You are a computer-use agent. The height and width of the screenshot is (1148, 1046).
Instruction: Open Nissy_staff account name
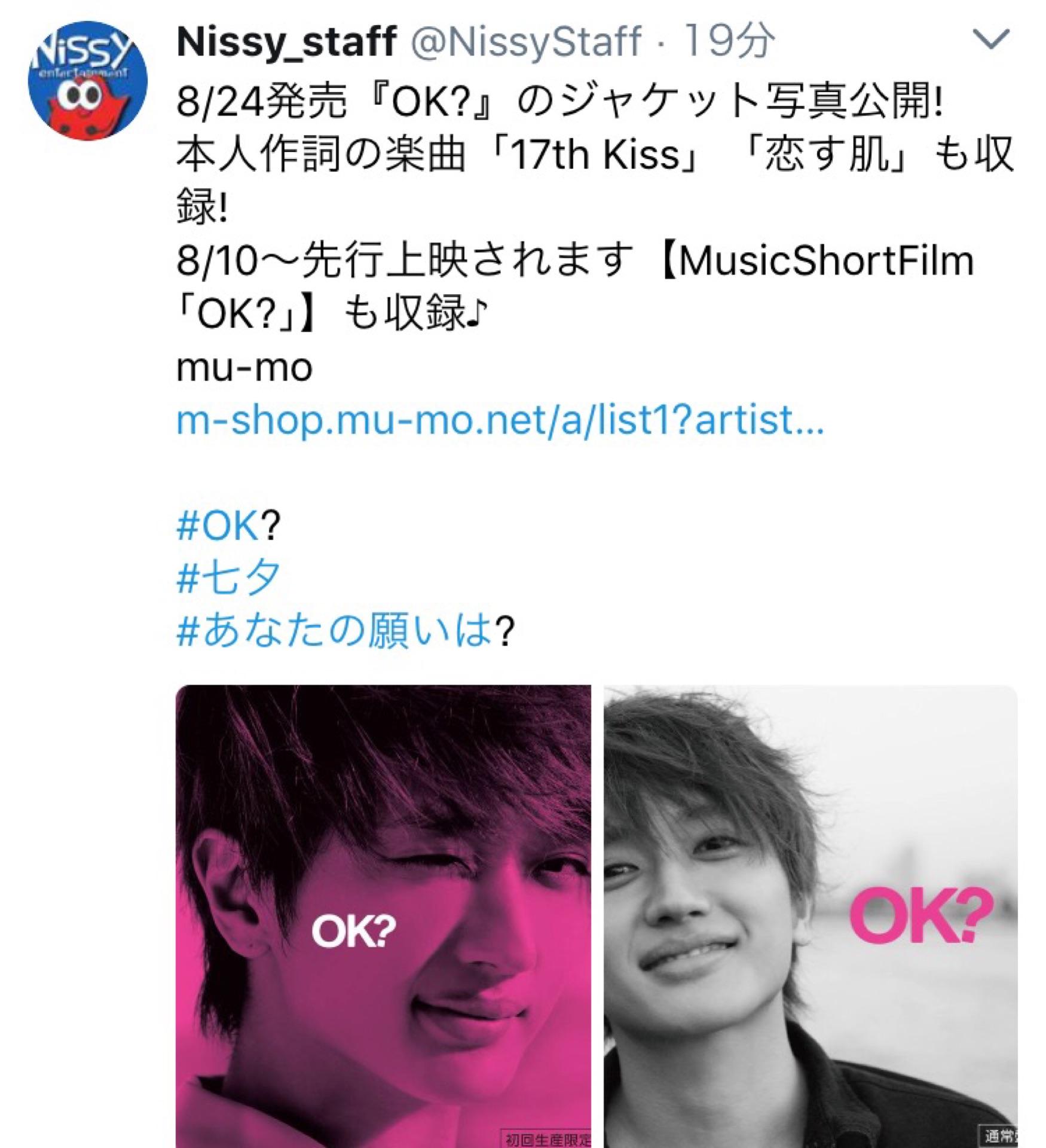click(286, 42)
